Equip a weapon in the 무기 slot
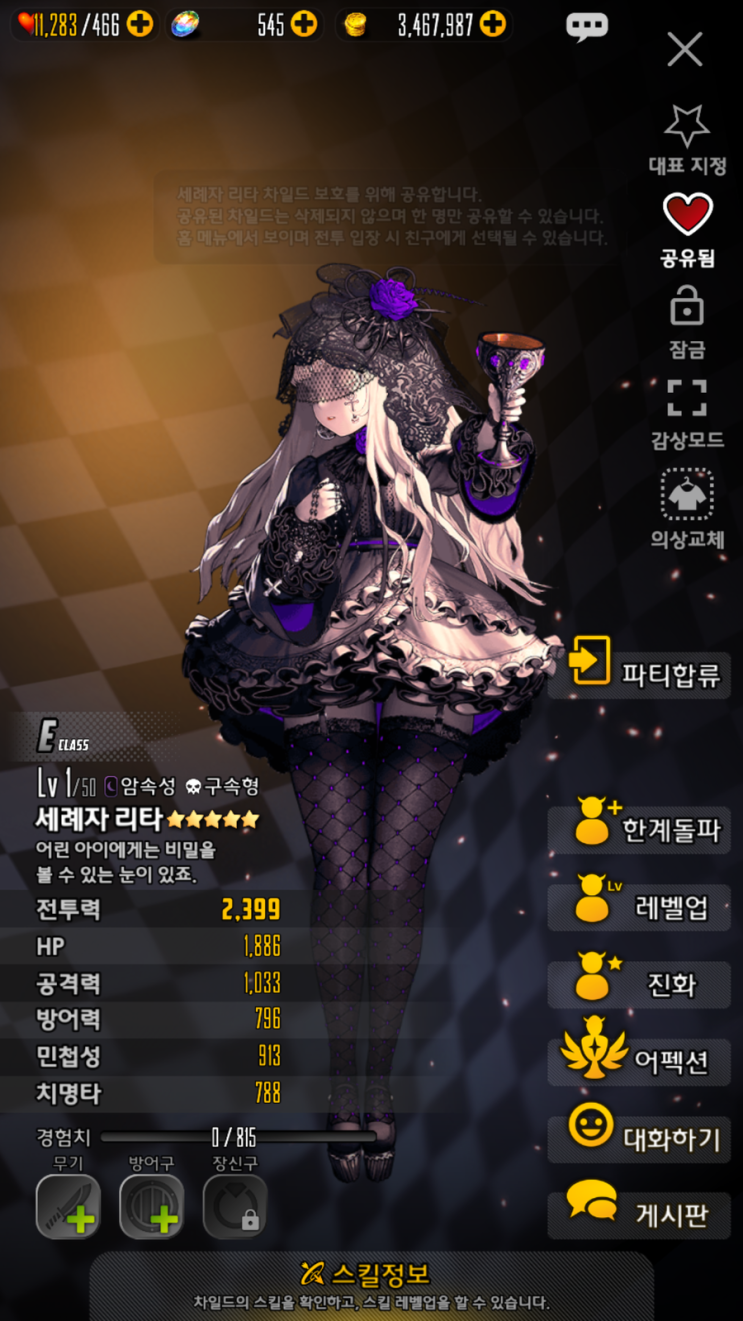Screen dimensions: 743x1321 [x=68, y=1207]
